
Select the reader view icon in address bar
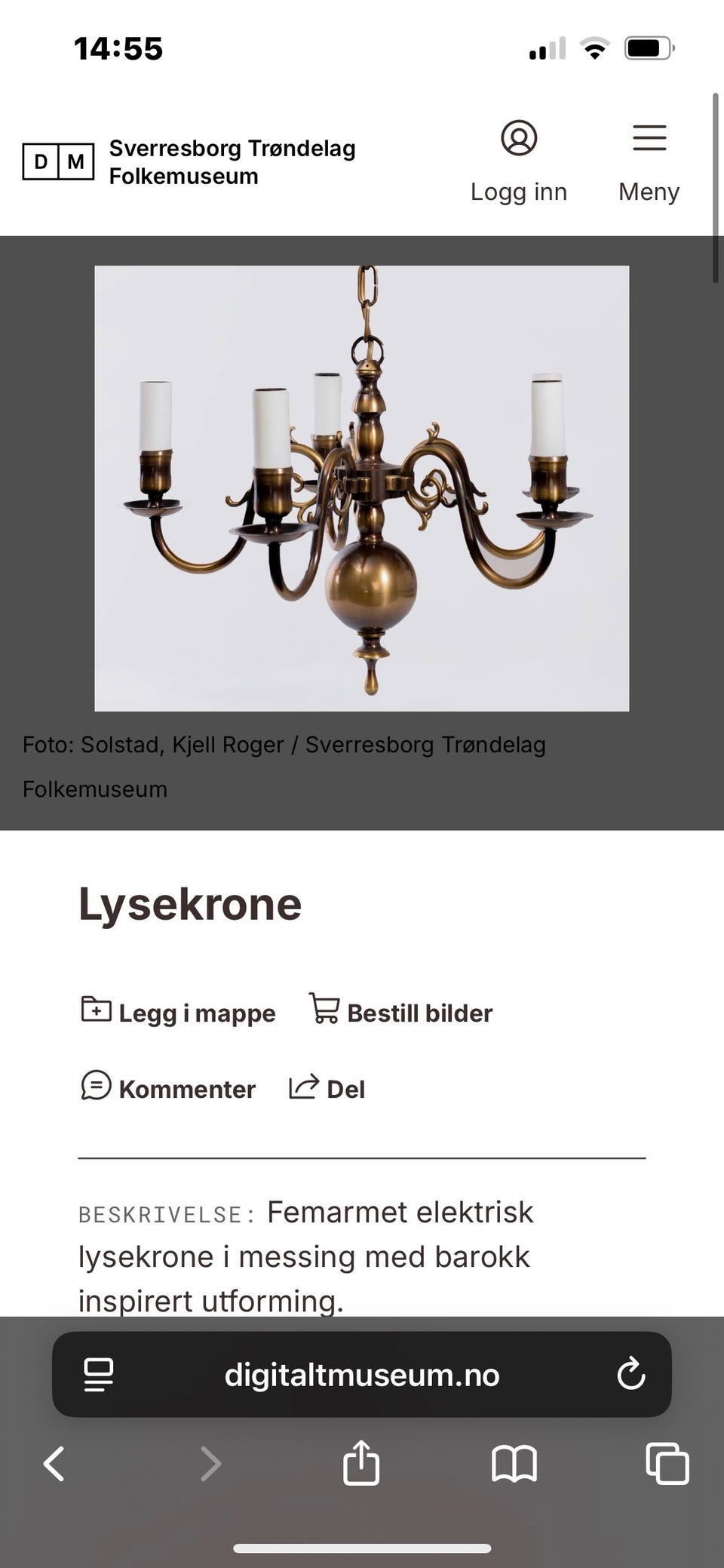(97, 1375)
